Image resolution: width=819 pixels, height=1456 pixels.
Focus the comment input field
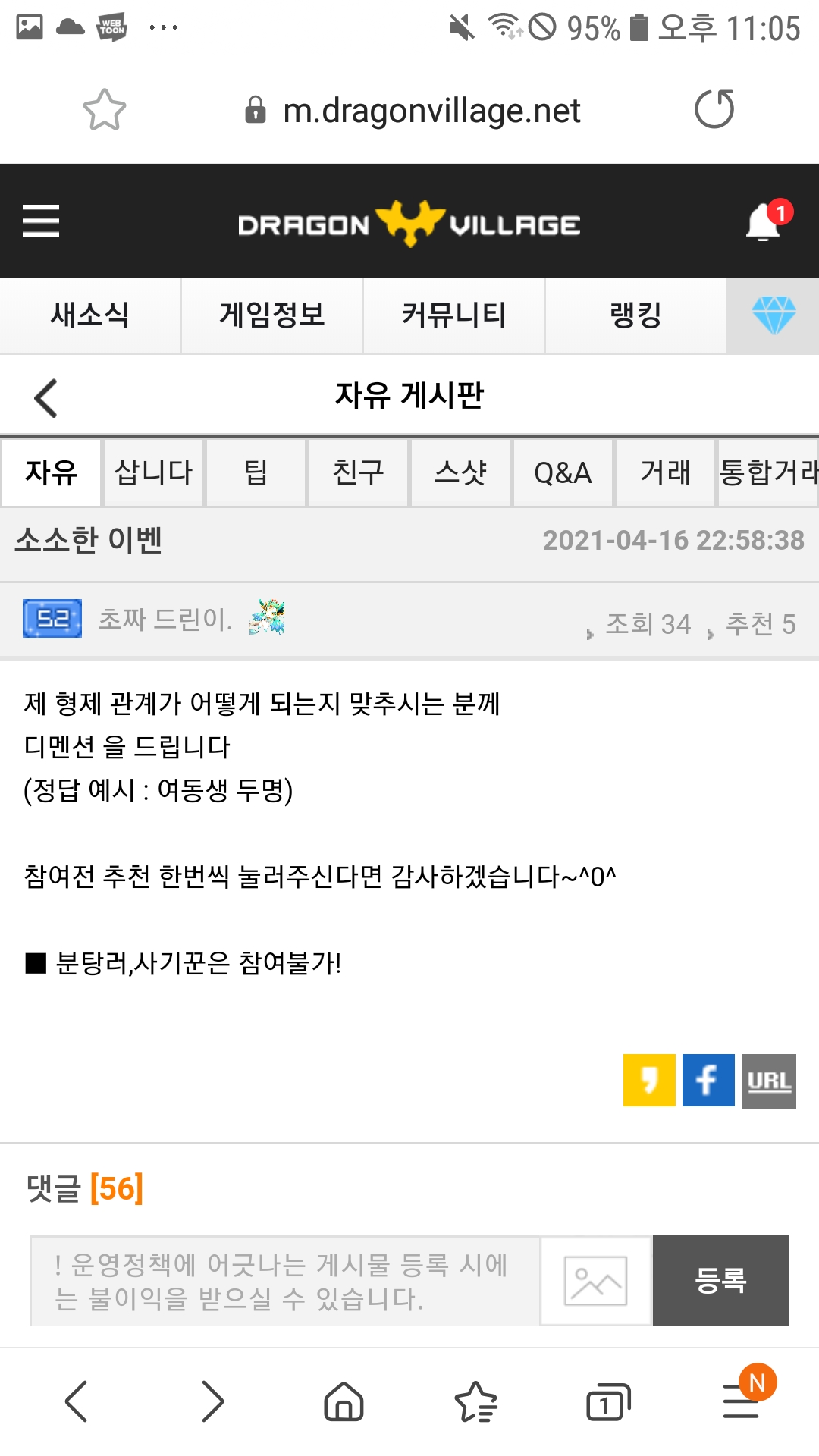click(x=284, y=1281)
